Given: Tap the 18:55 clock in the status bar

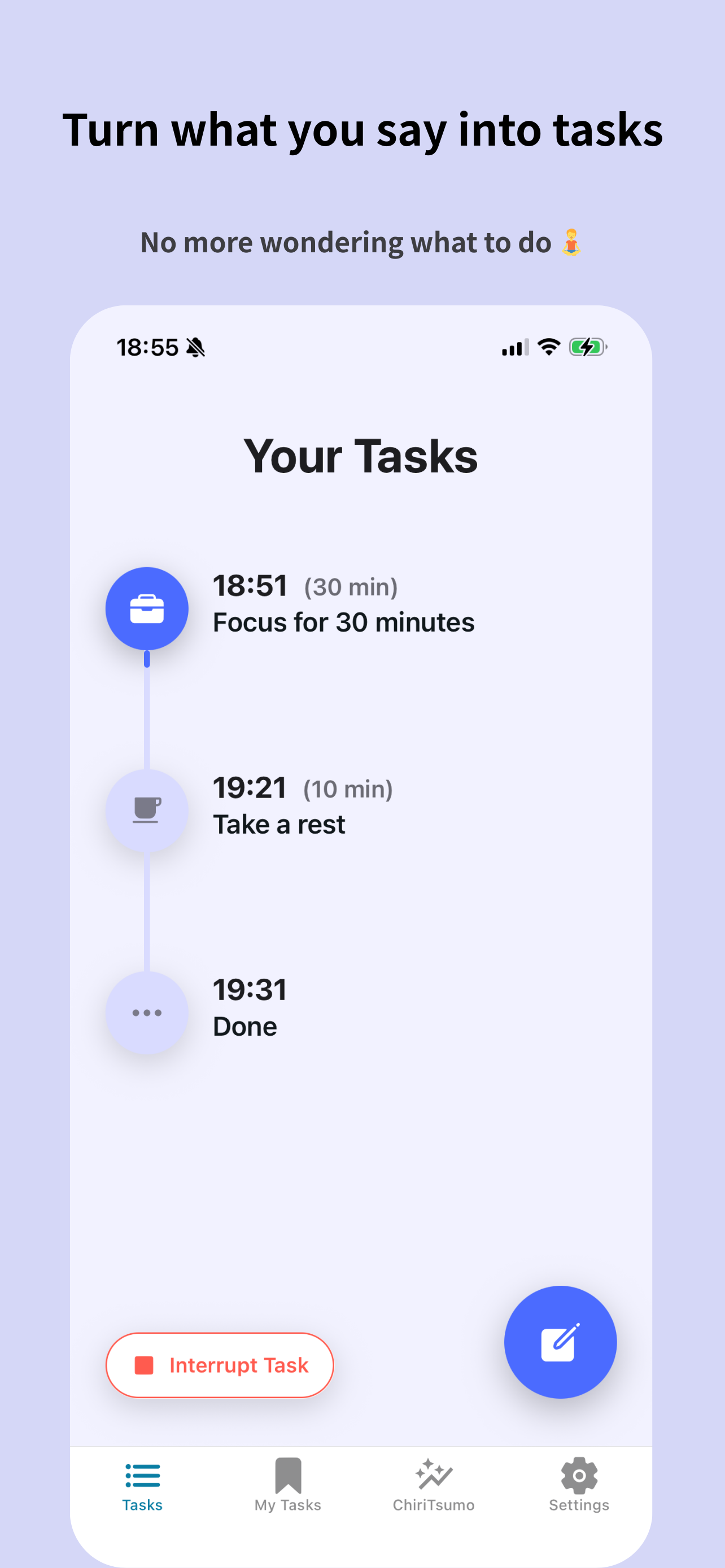Looking at the screenshot, I should [147, 347].
